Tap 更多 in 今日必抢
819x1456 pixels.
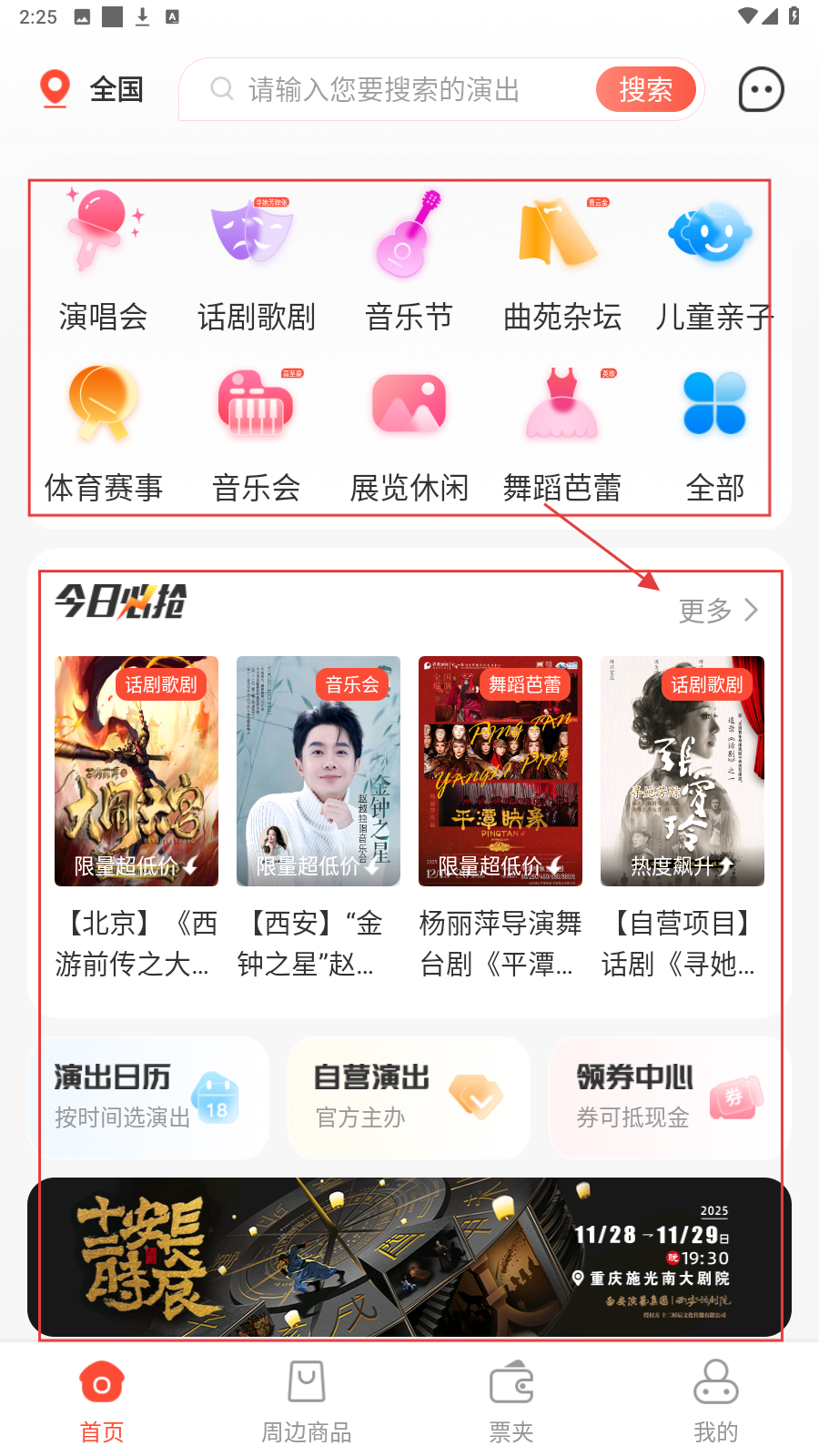(718, 610)
